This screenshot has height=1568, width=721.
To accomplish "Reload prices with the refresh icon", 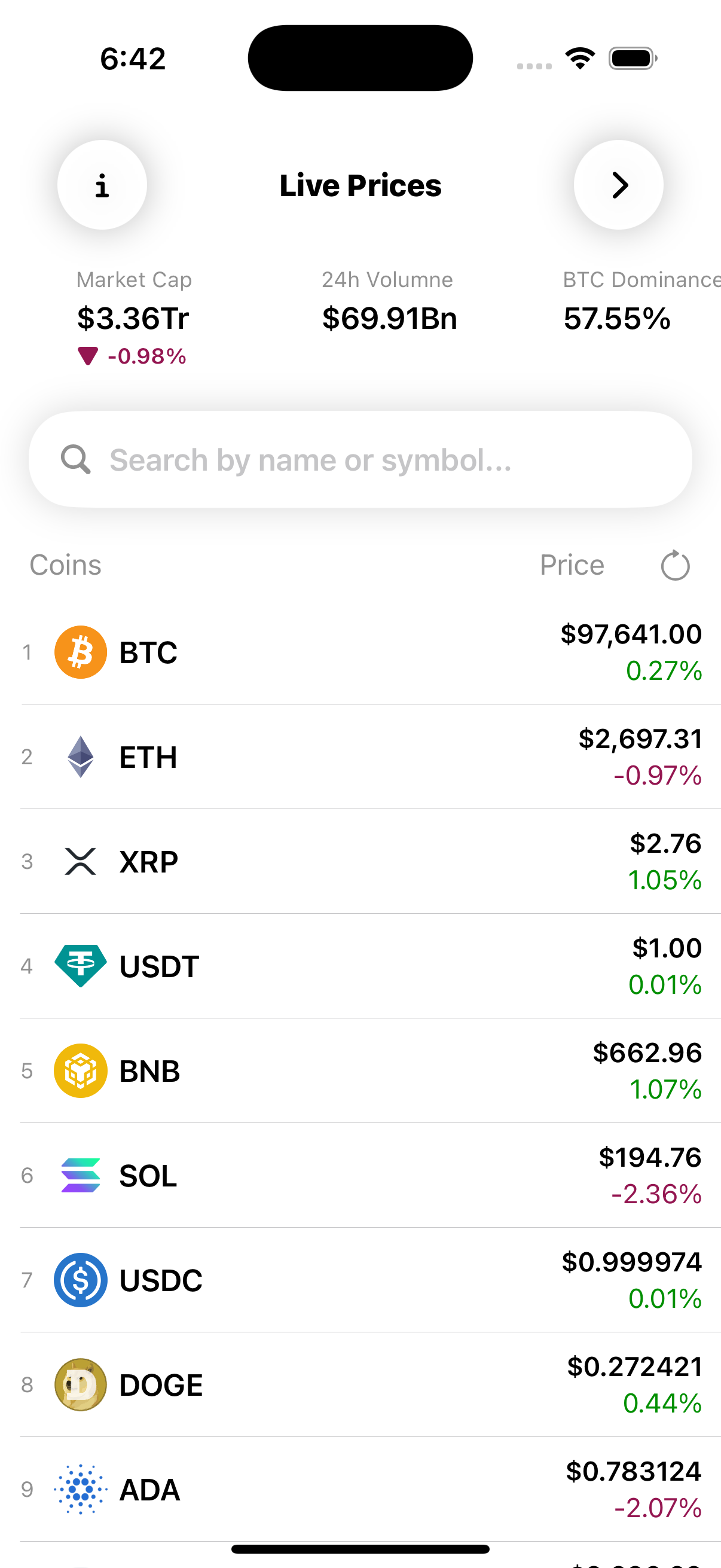I will (675, 566).
